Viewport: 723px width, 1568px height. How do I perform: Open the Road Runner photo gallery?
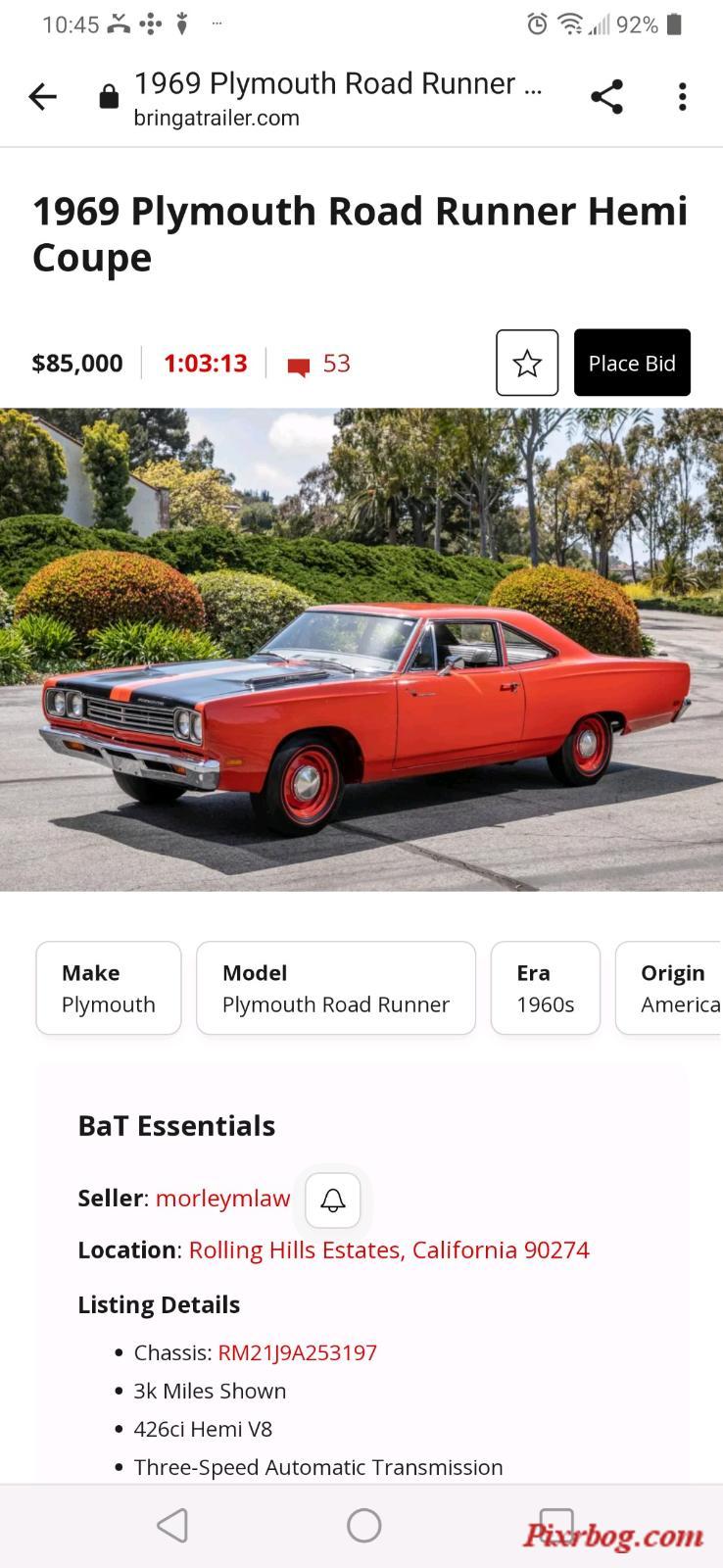tap(361, 649)
